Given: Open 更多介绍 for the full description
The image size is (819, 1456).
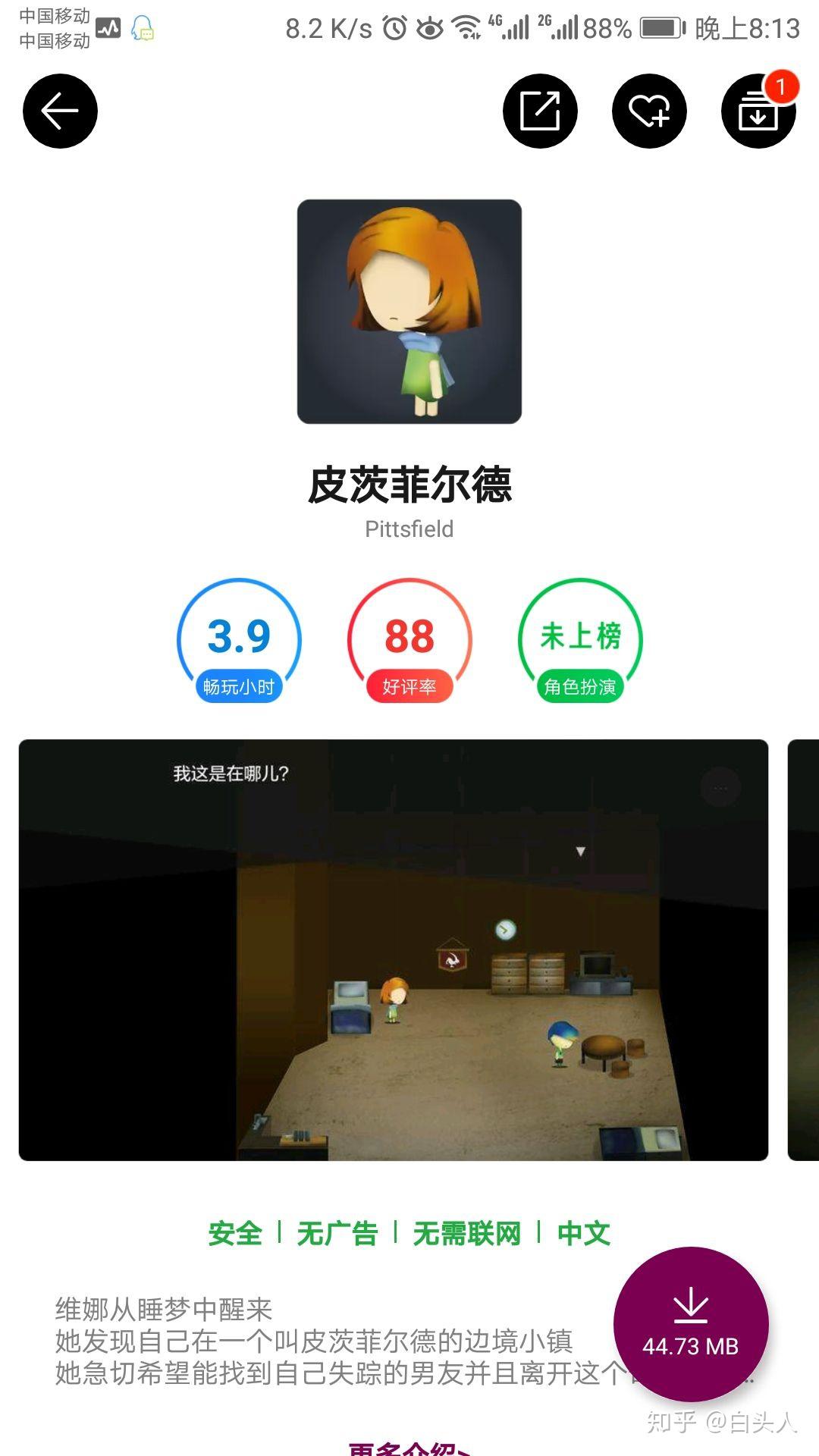Looking at the screenshot, I should (409, 1447).
